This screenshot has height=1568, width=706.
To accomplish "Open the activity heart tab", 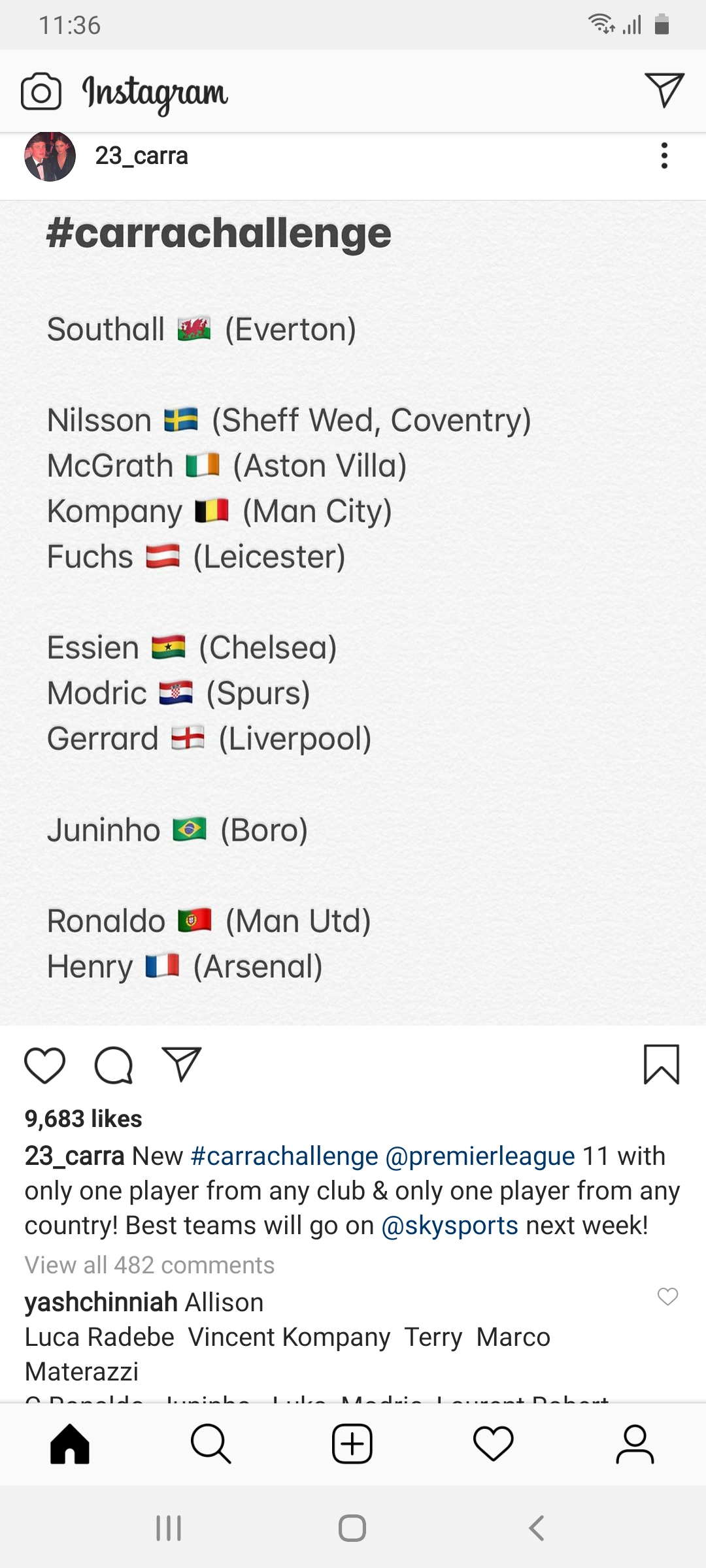I will click(x=494, y=1444).
